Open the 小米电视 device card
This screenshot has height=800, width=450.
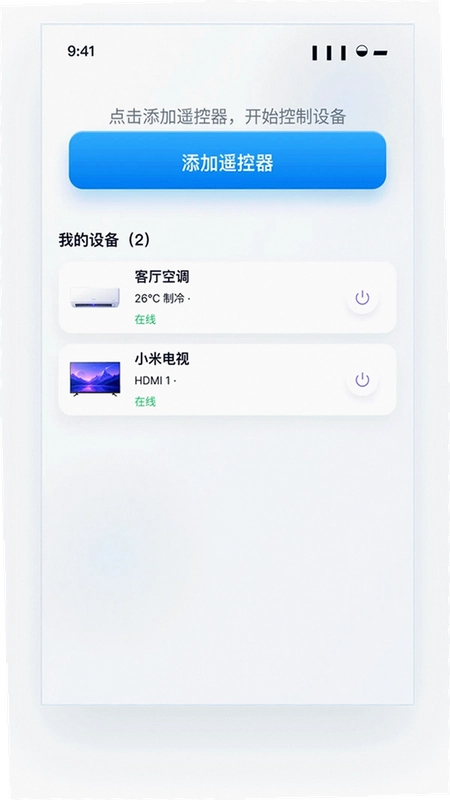[228, 380]
